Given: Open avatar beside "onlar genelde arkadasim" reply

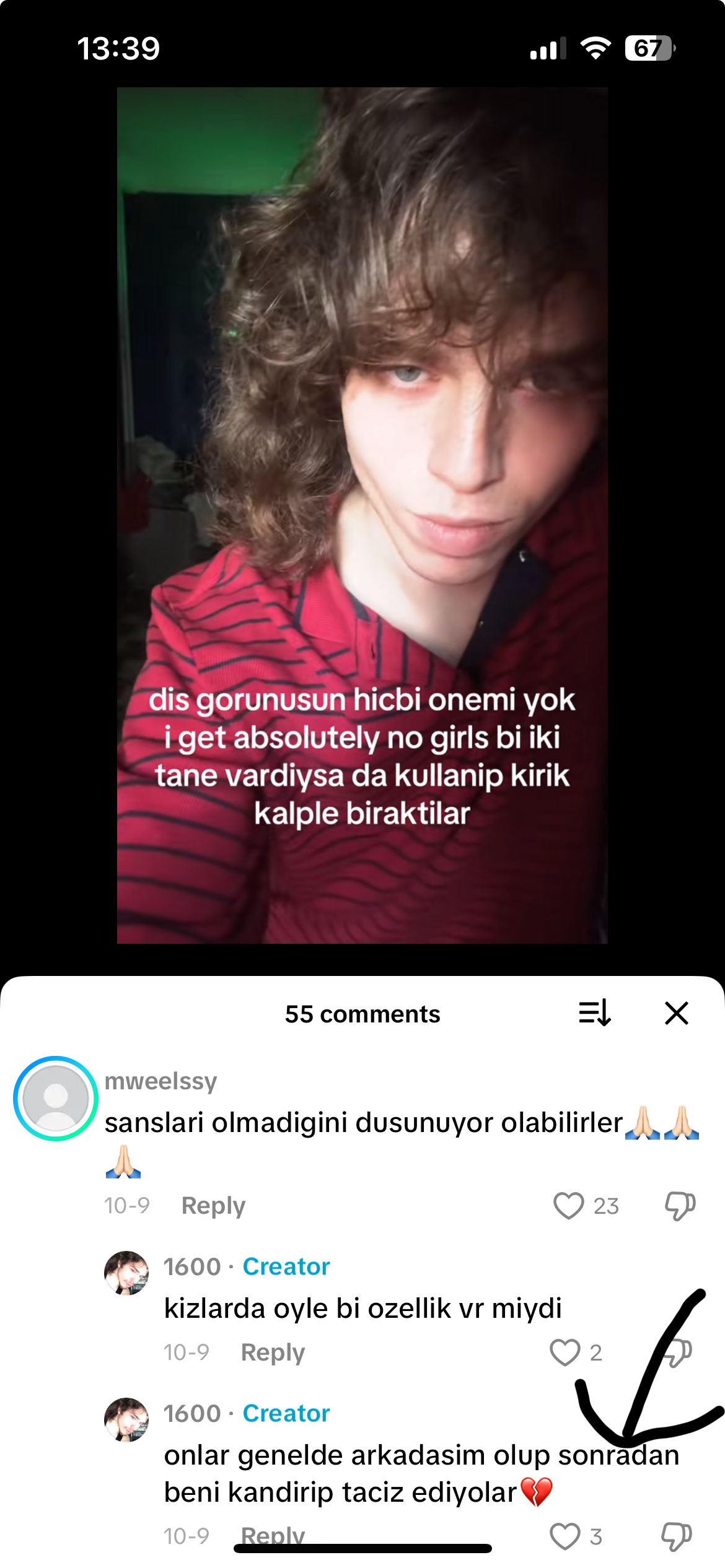Looking at the screenshot, I should click(x=126, y=1419).
